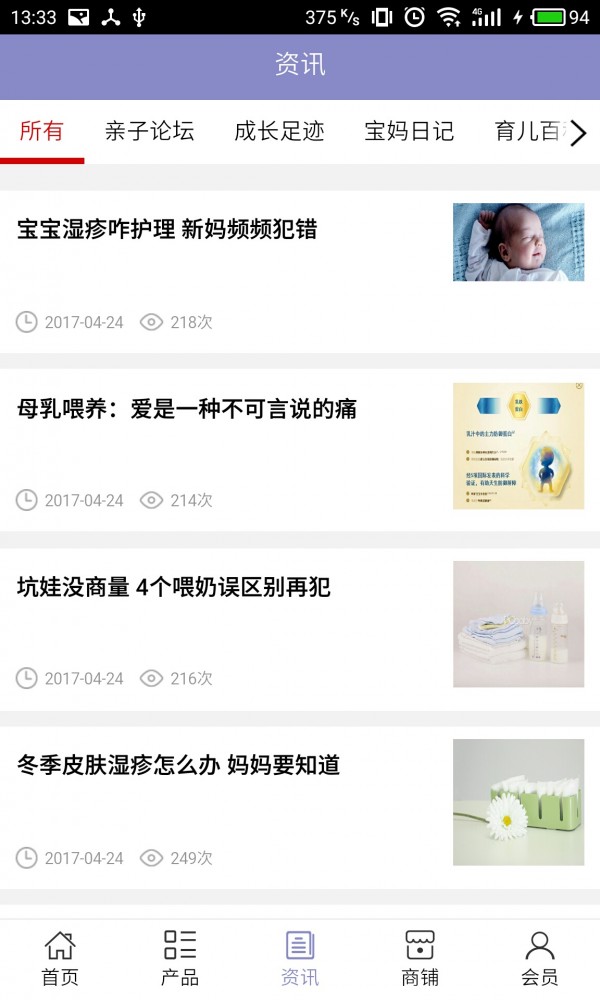Switch to the 亲子论坛 tab
The image size is (600, 1000).
[x=149, y=131]
